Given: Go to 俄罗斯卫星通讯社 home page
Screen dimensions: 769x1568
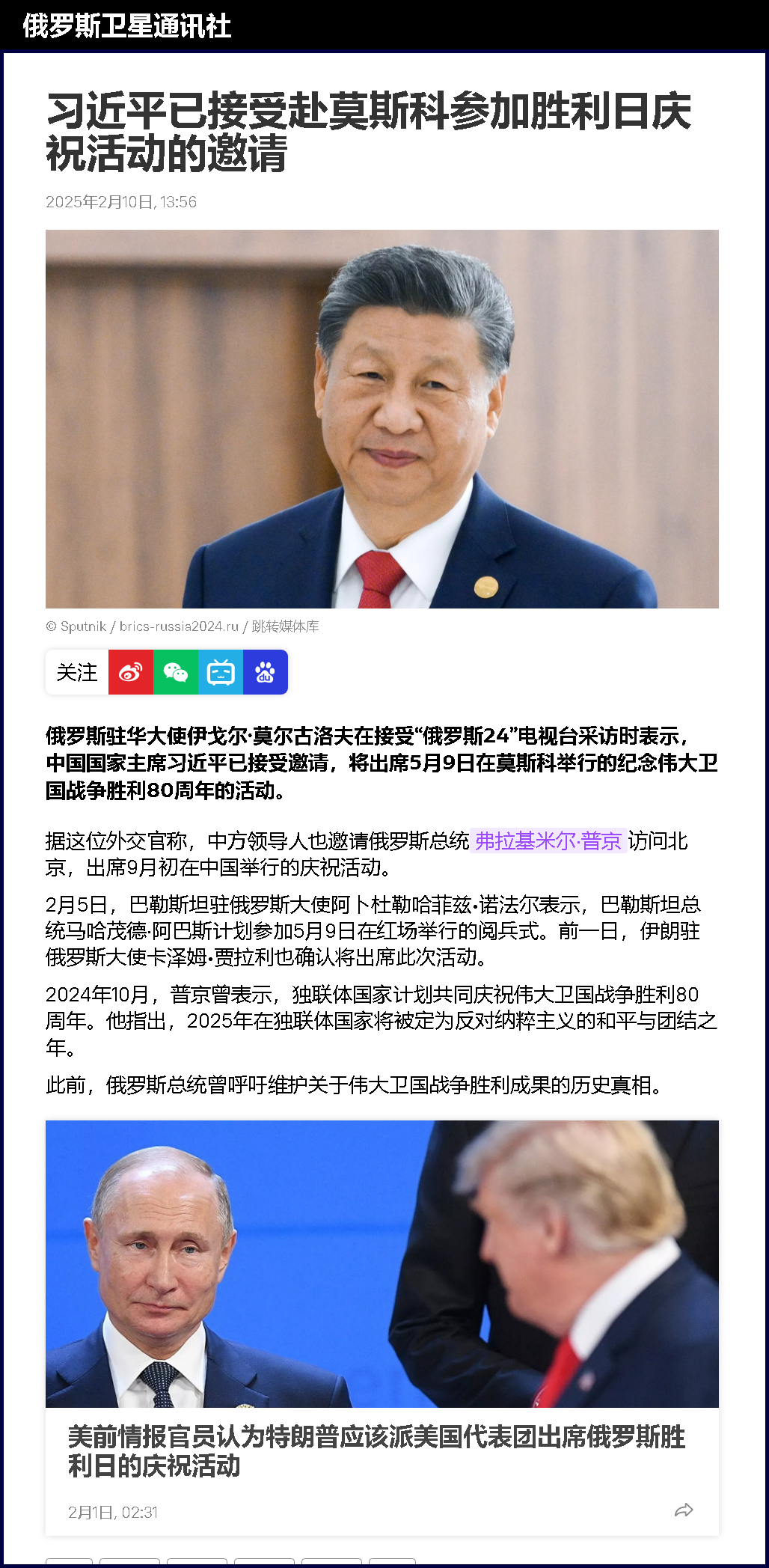Looking at the screenshot, I should [x=126, y=26].
